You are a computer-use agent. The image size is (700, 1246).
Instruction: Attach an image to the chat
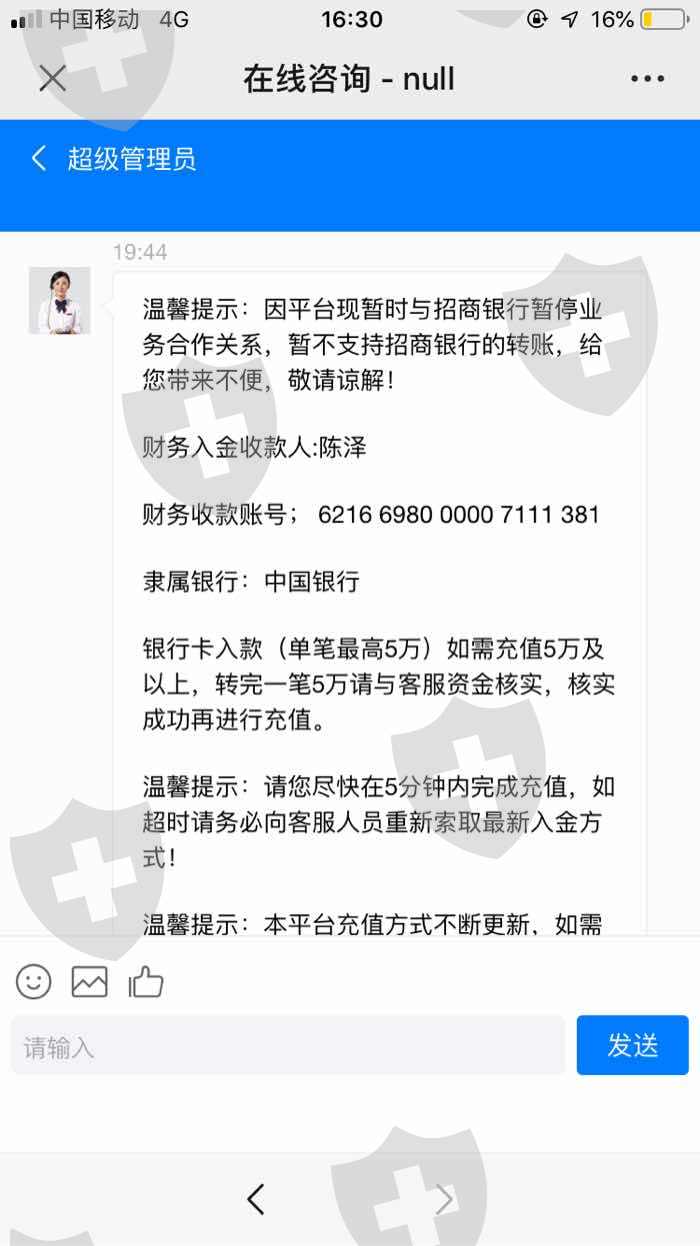point(89,982)
